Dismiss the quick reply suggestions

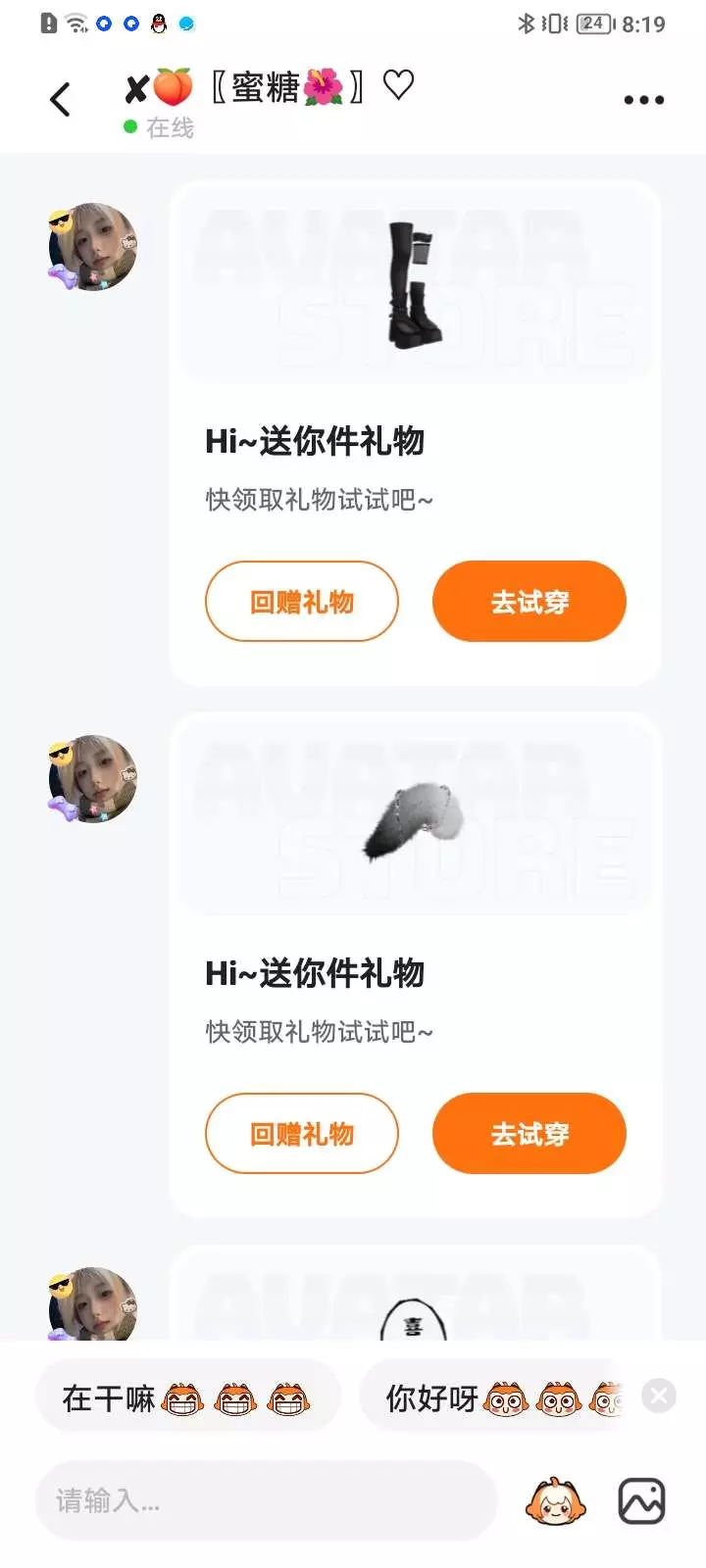[659, 1396]
